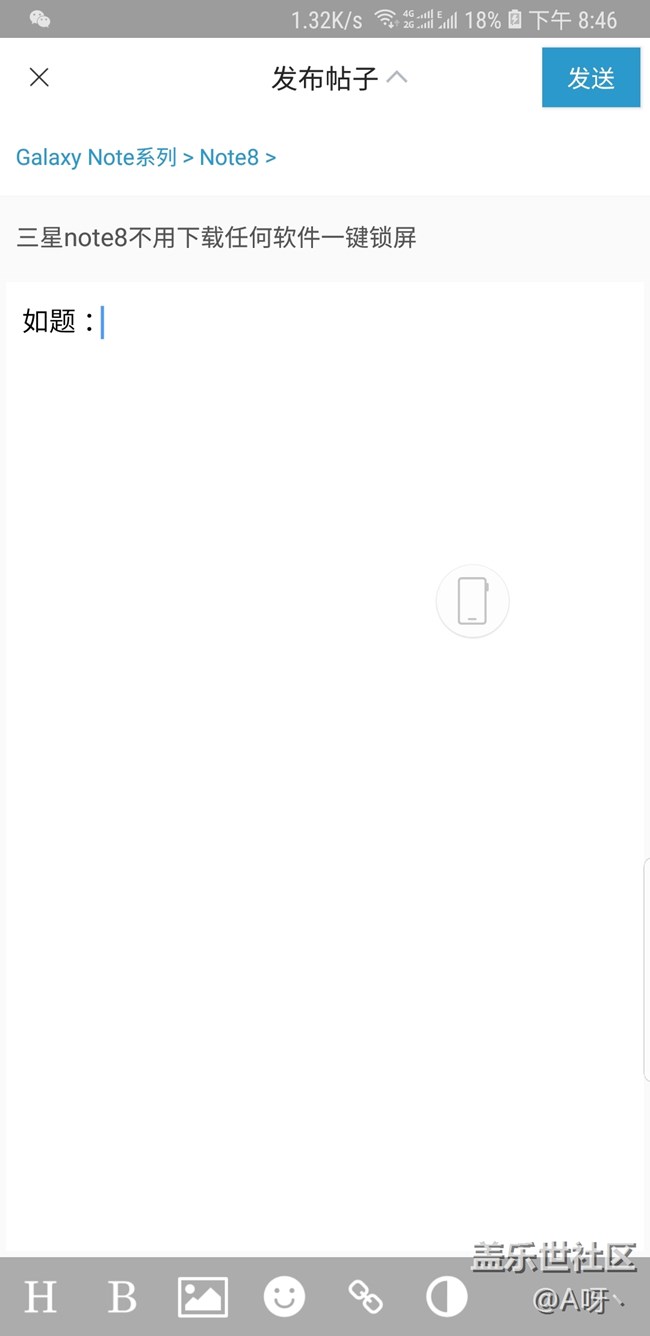Screen dimensions: 650x1336
Task: Apply heading format with H
Action: click(40, 1297)
